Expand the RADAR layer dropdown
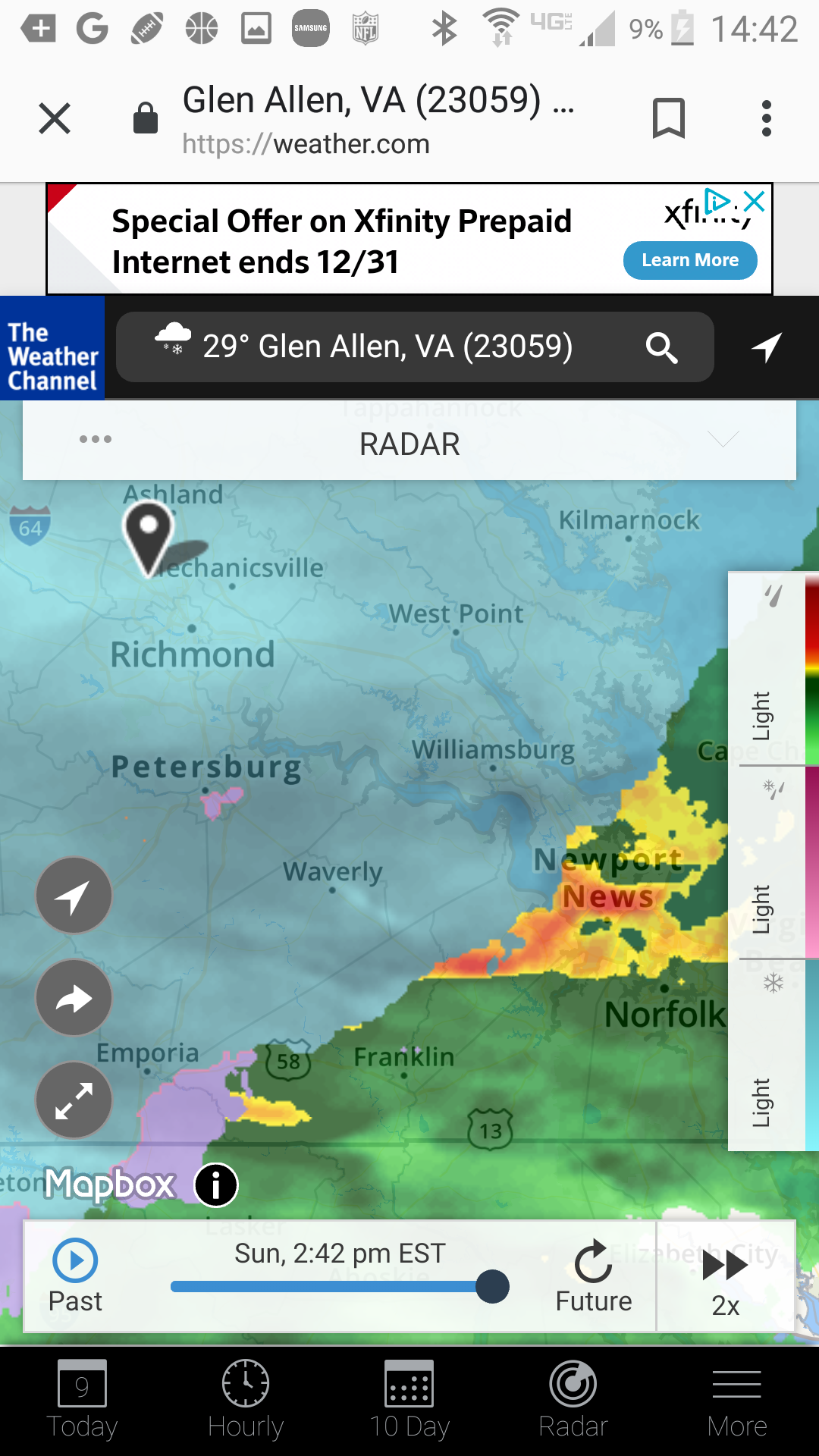Viewport: 819px width, 1456px height. click(723, 439)
